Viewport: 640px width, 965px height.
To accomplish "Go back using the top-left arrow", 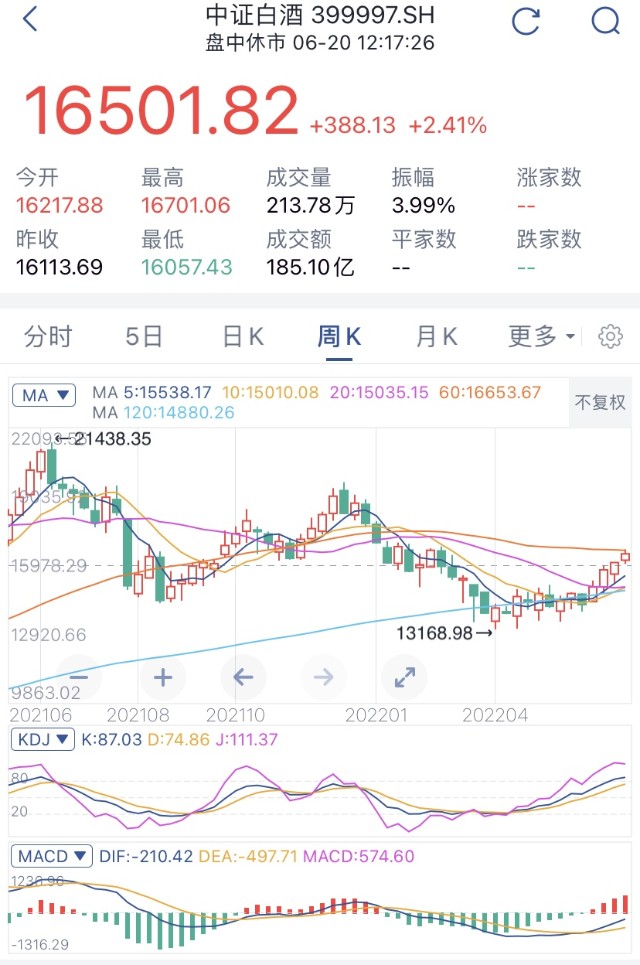I will tap(30, 19).
